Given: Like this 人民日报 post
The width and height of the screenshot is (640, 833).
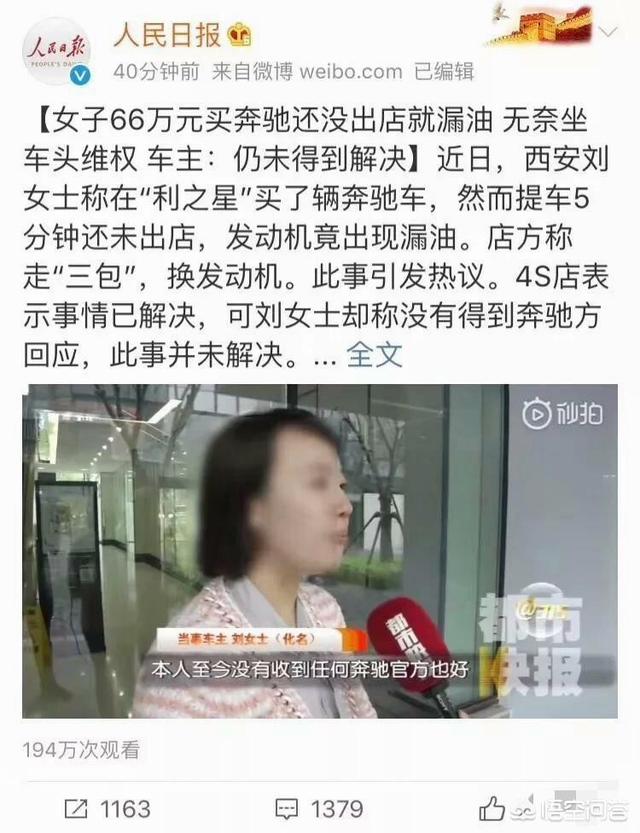Looking at the screenshot, I should pyautogui.click(x=492, y=808).
